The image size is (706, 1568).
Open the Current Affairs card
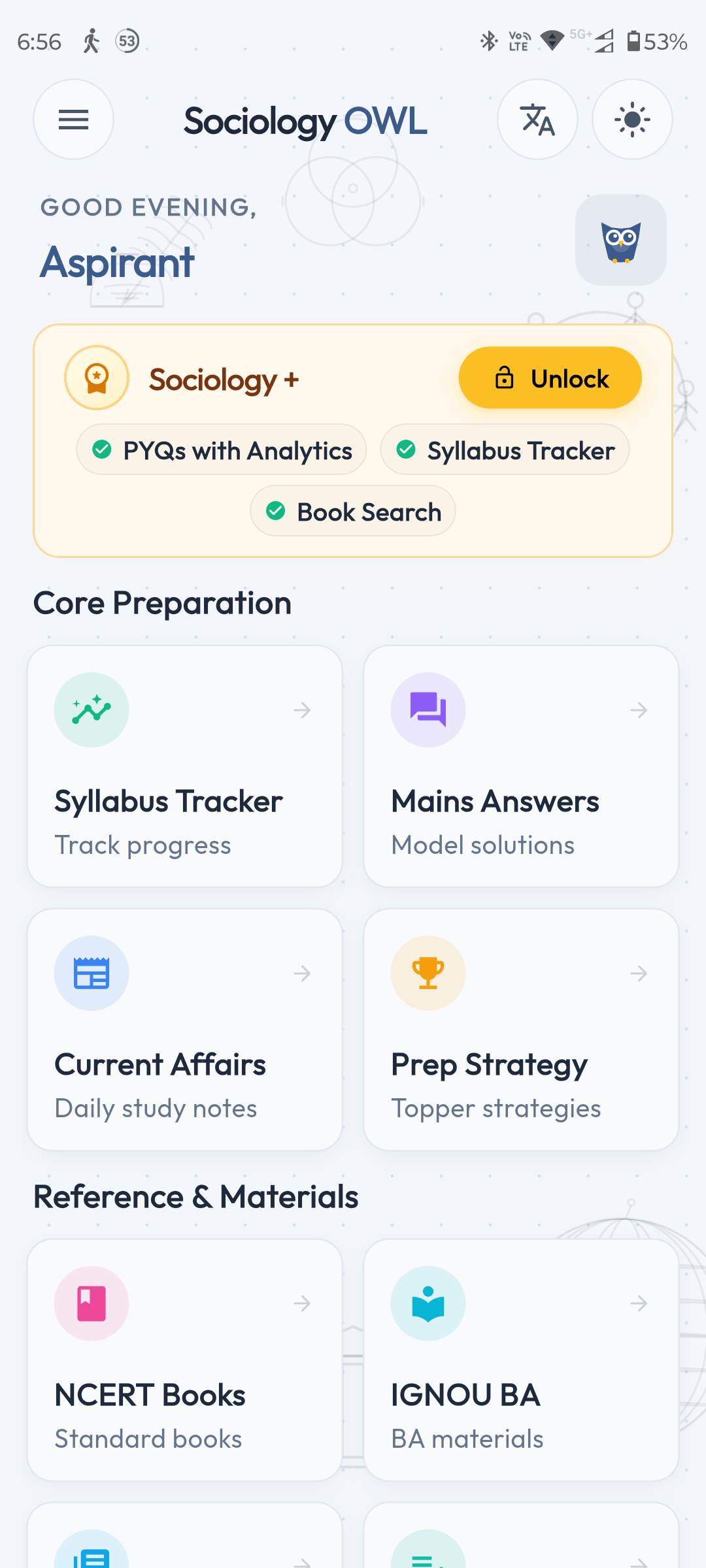[185, 1030]
